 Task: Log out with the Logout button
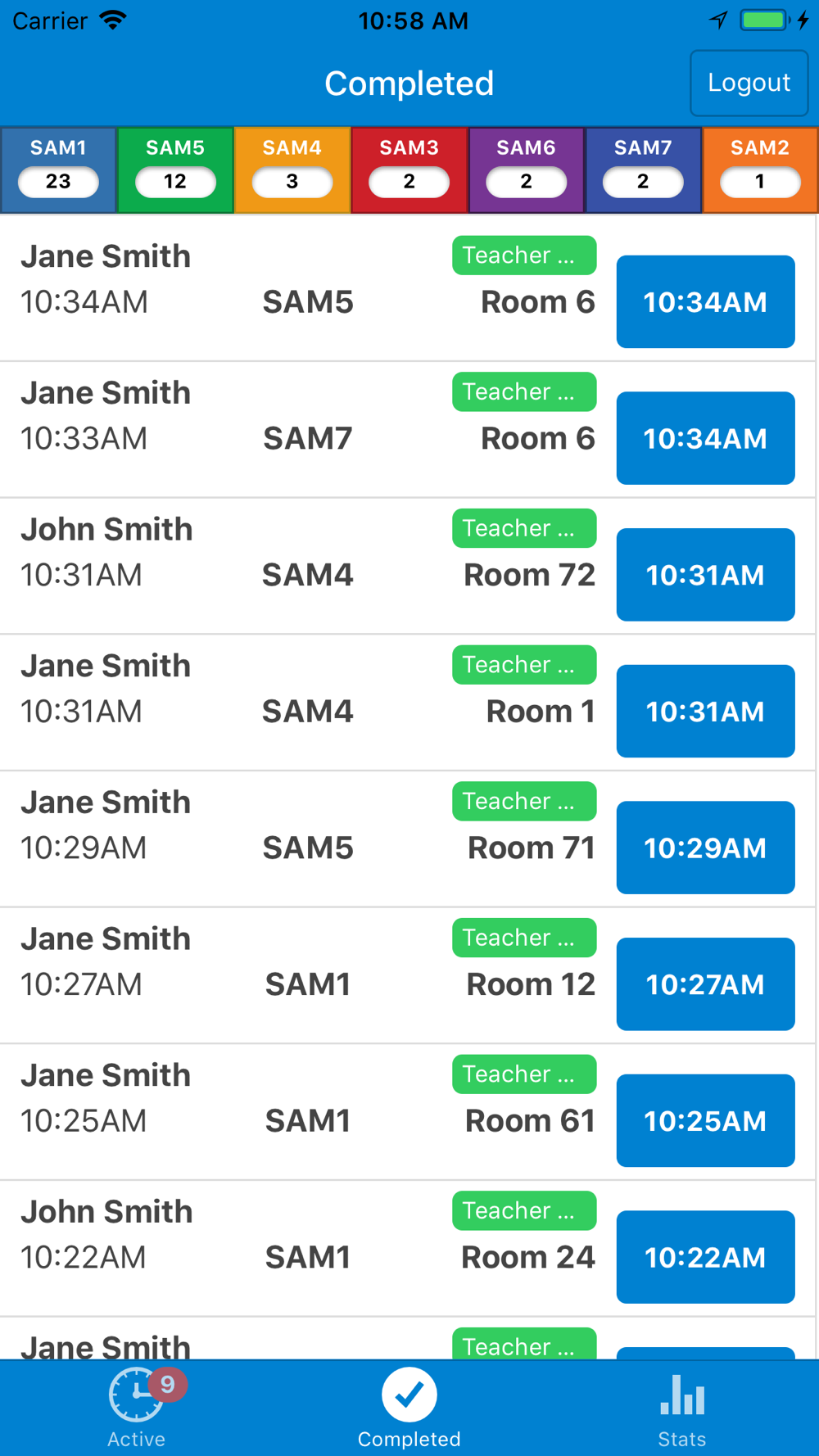749,83
